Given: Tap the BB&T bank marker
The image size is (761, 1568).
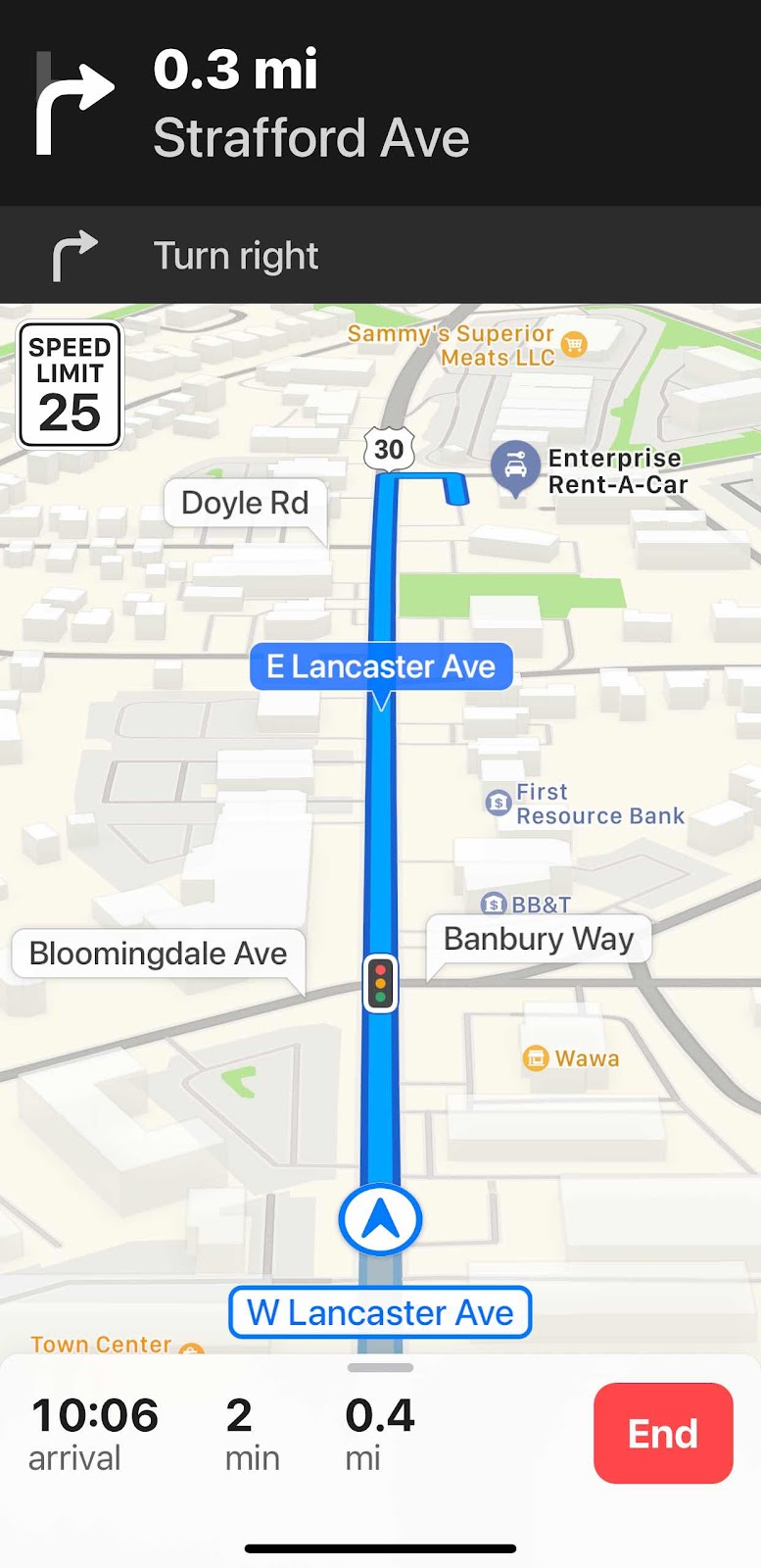Looking at the screenshot, I should point(495,904).
